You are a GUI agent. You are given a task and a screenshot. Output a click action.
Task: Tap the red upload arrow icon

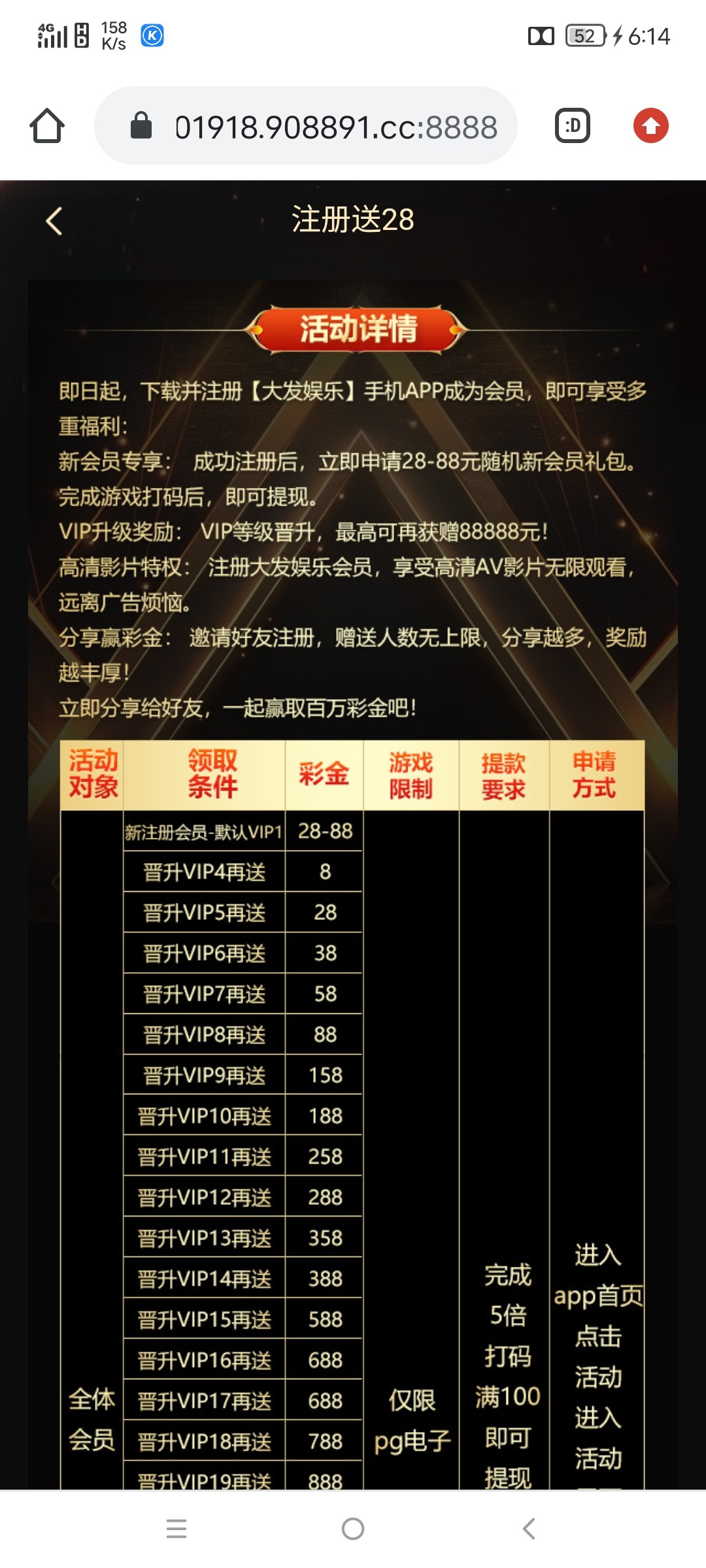click(650, 125)
